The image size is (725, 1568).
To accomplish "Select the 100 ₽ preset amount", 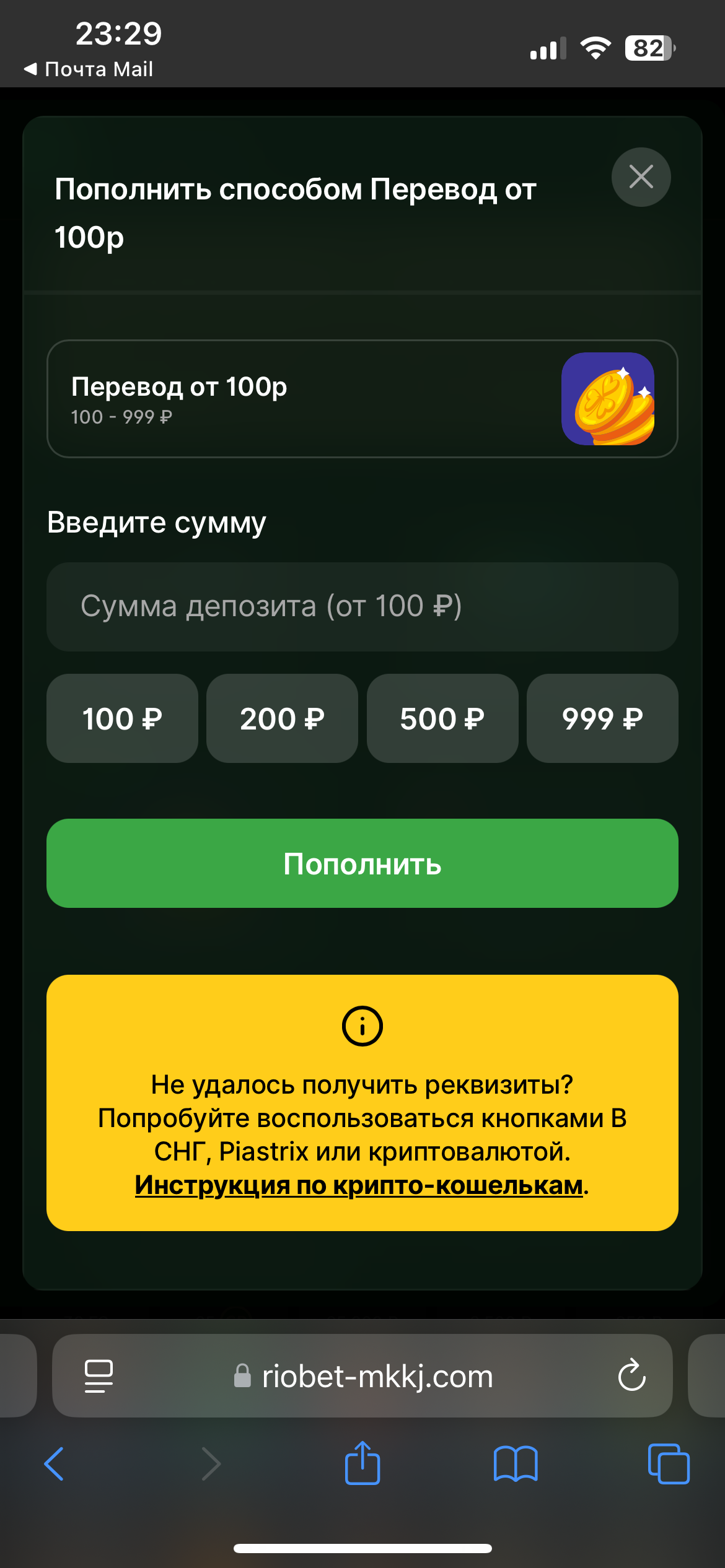I will coord(122,718).
